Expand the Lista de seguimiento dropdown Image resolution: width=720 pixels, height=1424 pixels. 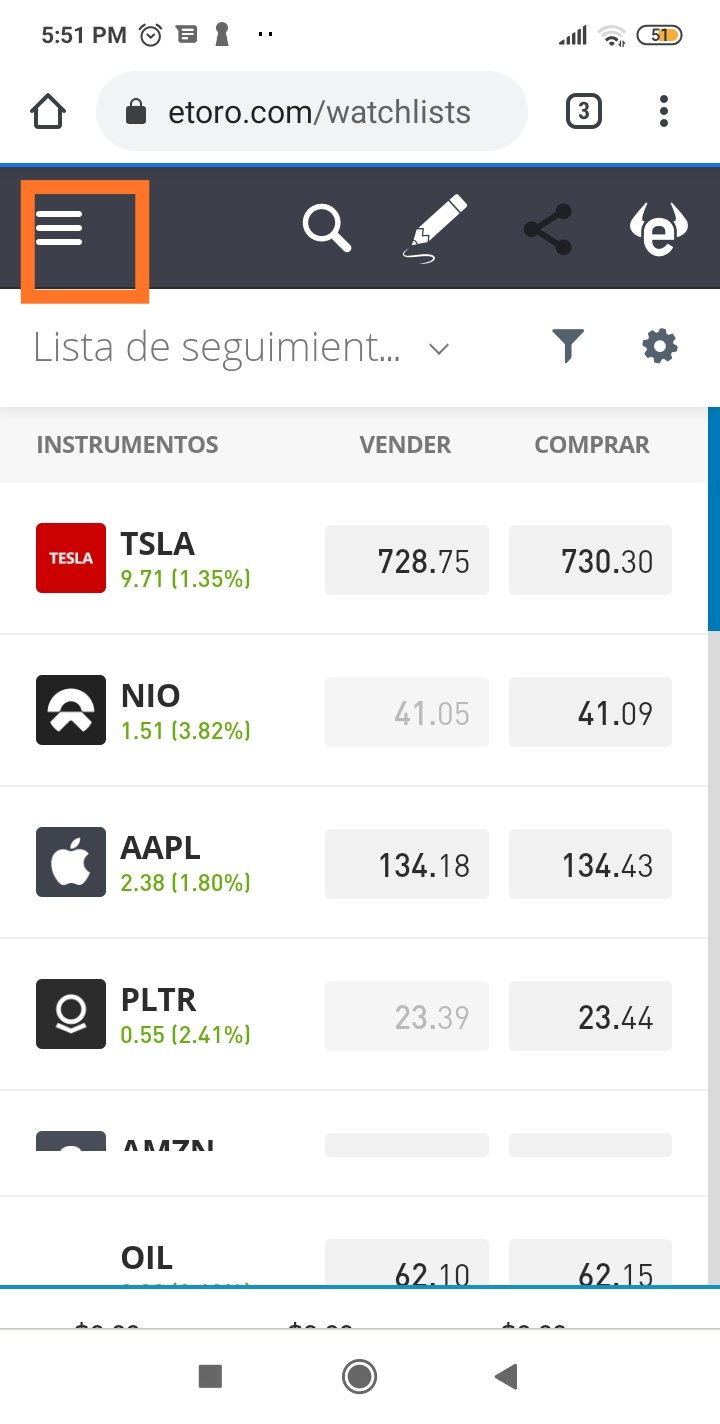tap(241, 348)
